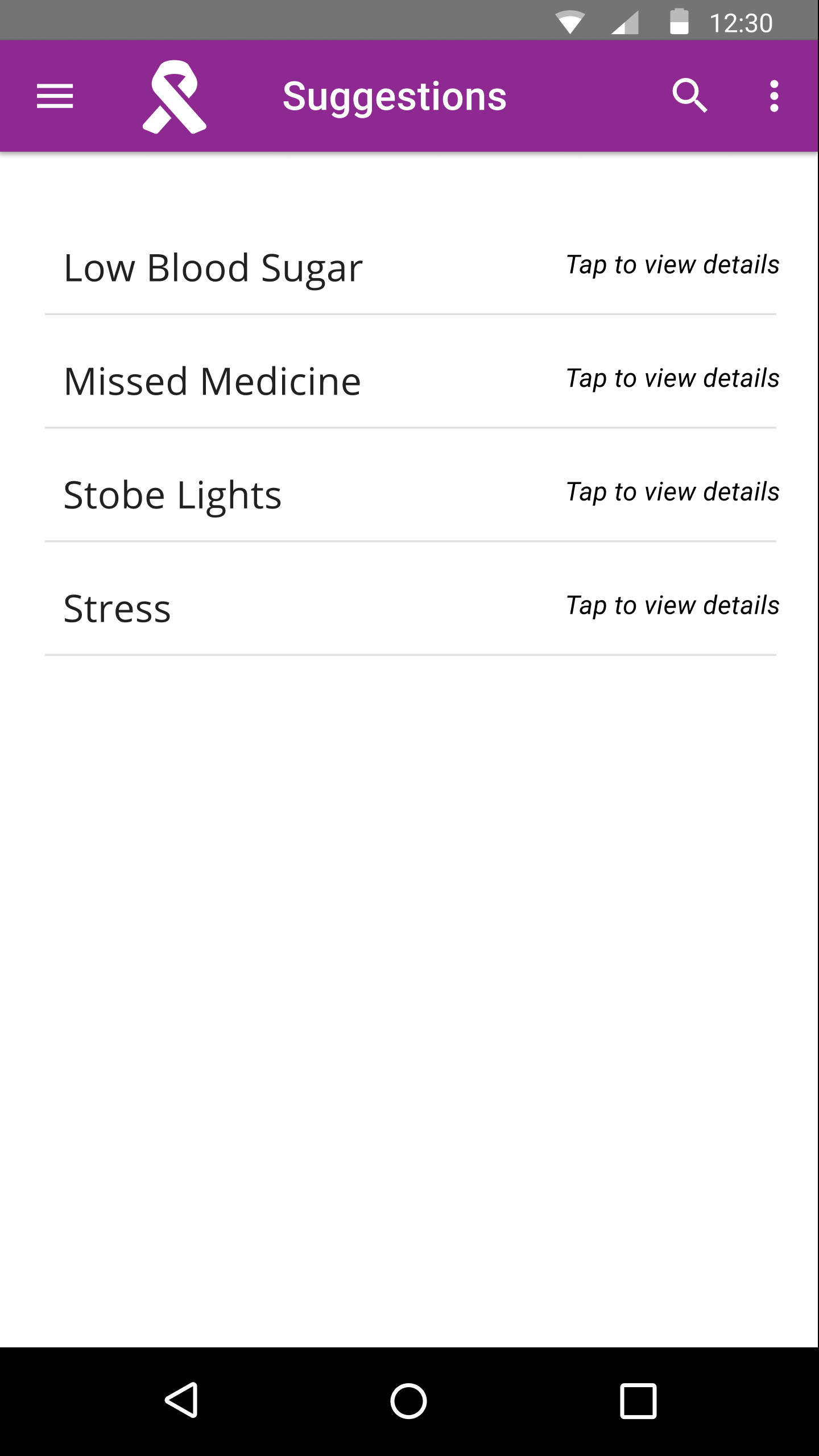Open the Low Blood Sugar suggestion
Screen dimensions: 819x1456
point(411,266)
